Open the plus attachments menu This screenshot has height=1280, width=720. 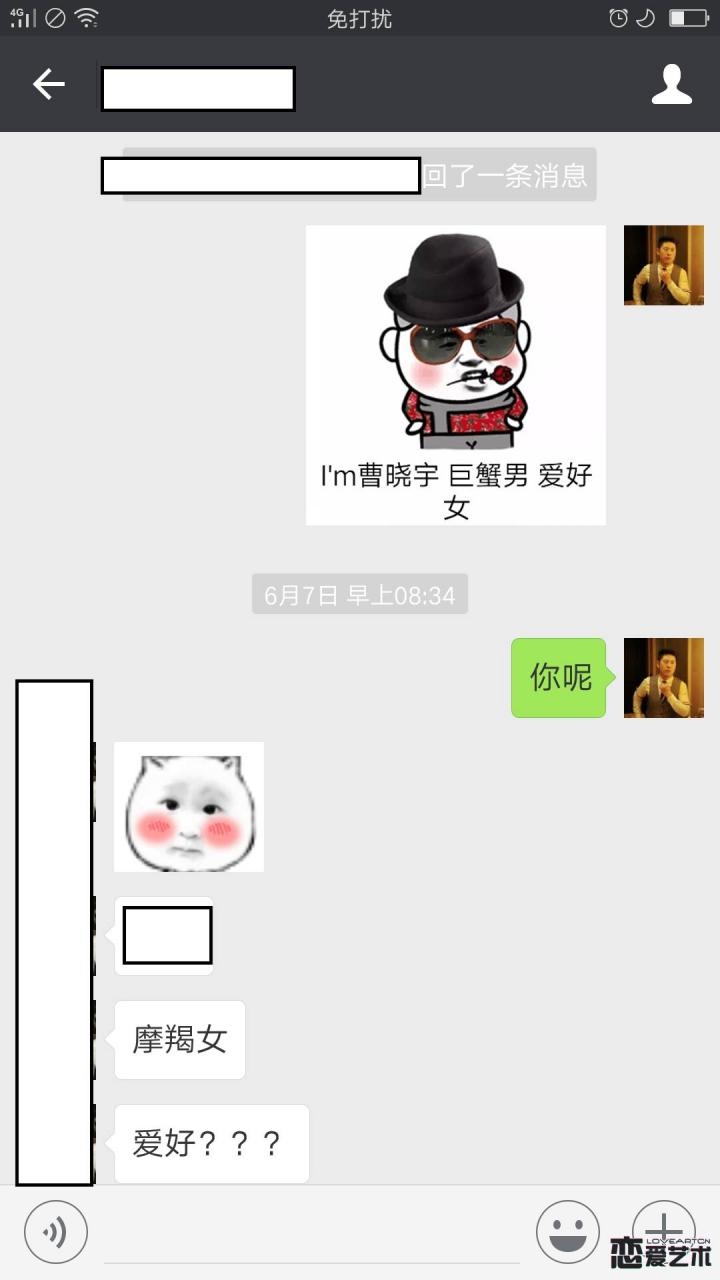click(x=663, y=1230)
